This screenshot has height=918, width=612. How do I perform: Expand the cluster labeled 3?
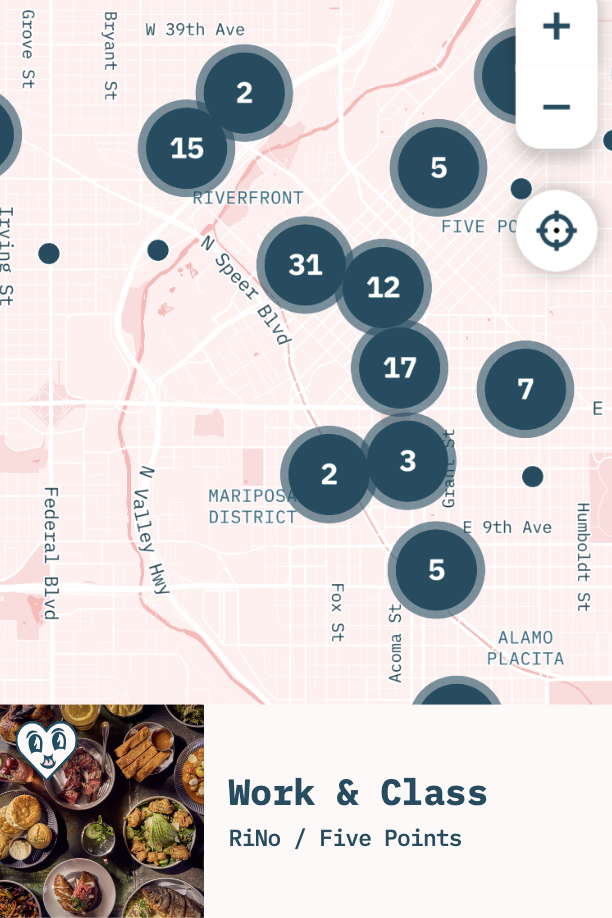408,461
